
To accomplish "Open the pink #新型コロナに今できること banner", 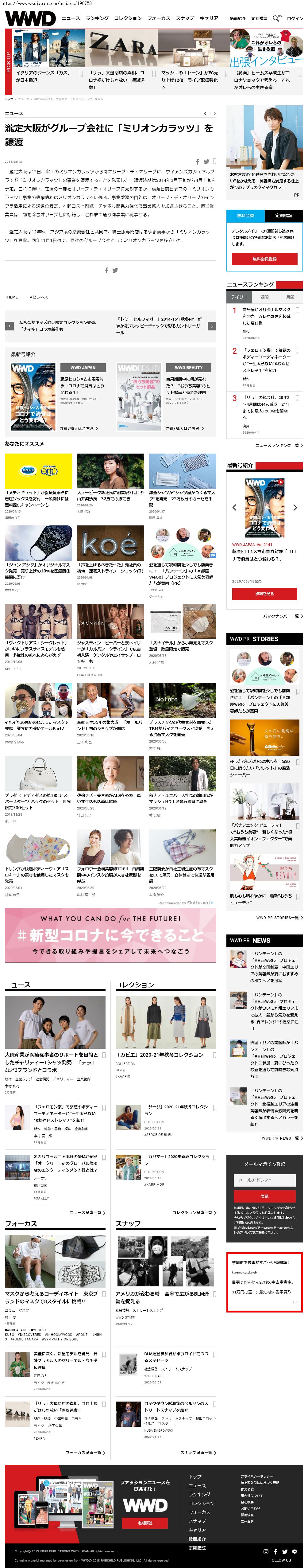I will click(110, 935).
